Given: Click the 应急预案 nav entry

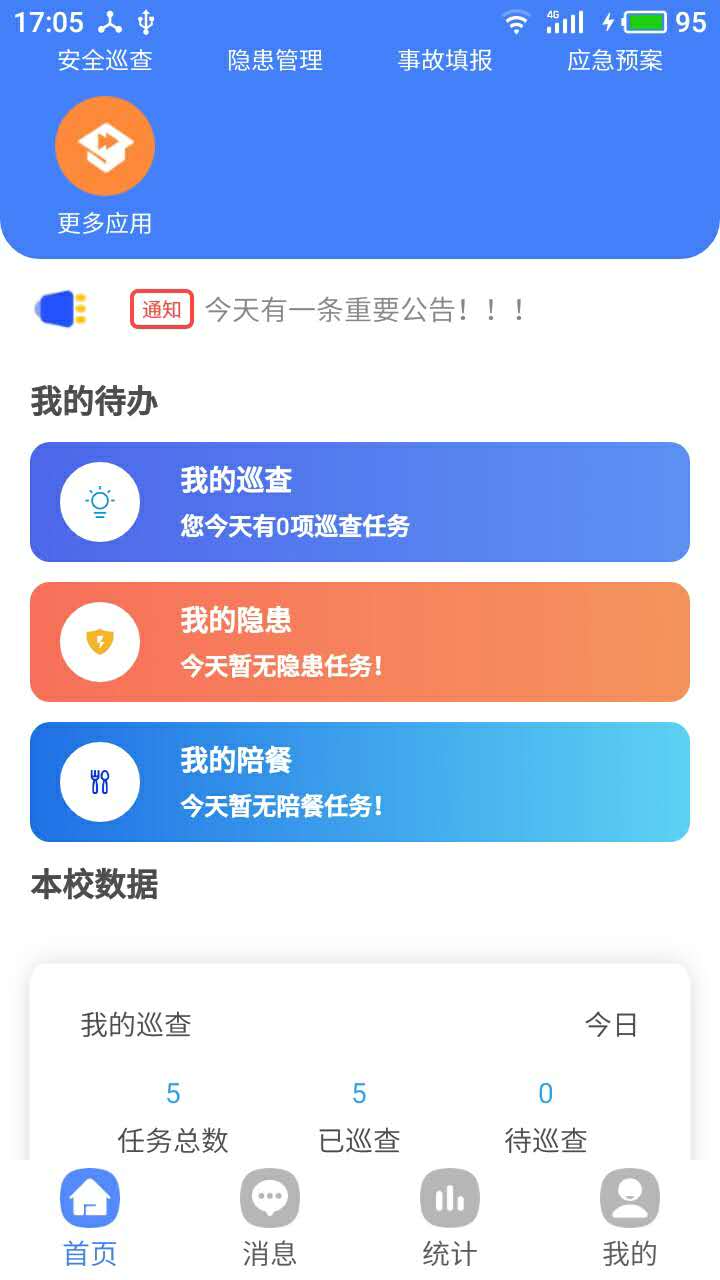Looking at the screenshot, I should point(615,61).
